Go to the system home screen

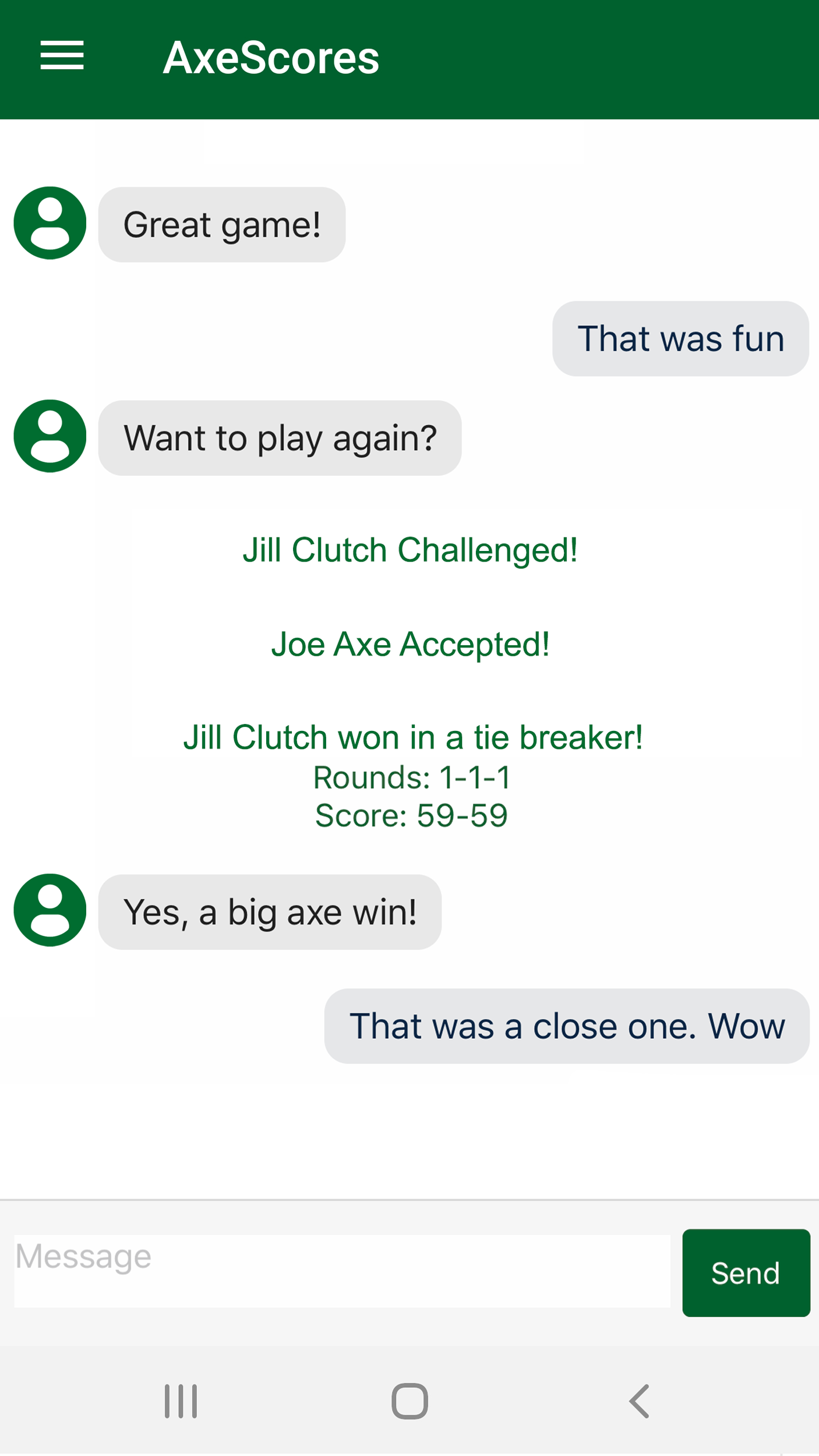pos(409,1401)
